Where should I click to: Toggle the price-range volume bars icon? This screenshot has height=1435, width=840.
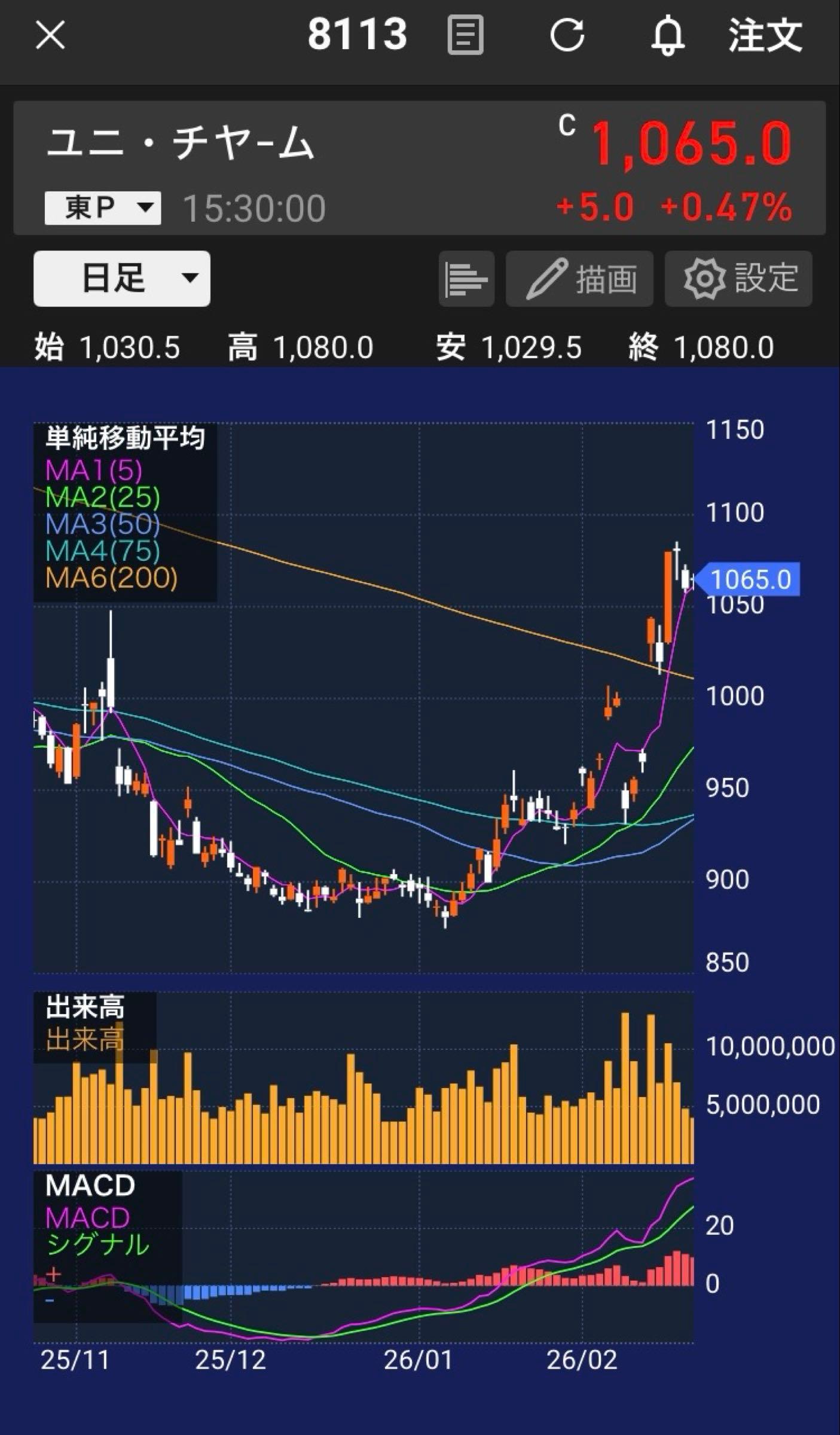[466, 279]
